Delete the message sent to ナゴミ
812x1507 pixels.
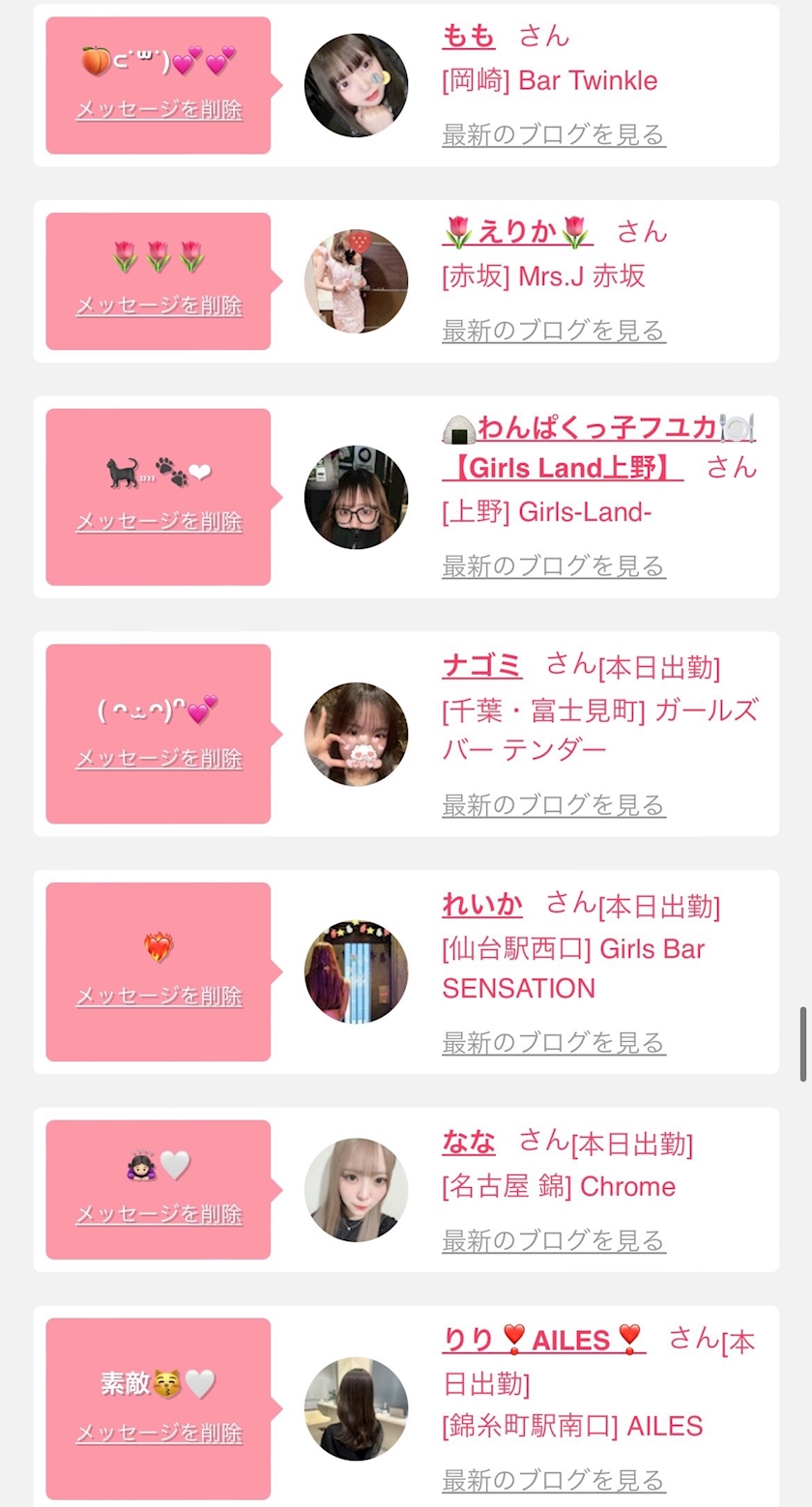coord(159,758)
